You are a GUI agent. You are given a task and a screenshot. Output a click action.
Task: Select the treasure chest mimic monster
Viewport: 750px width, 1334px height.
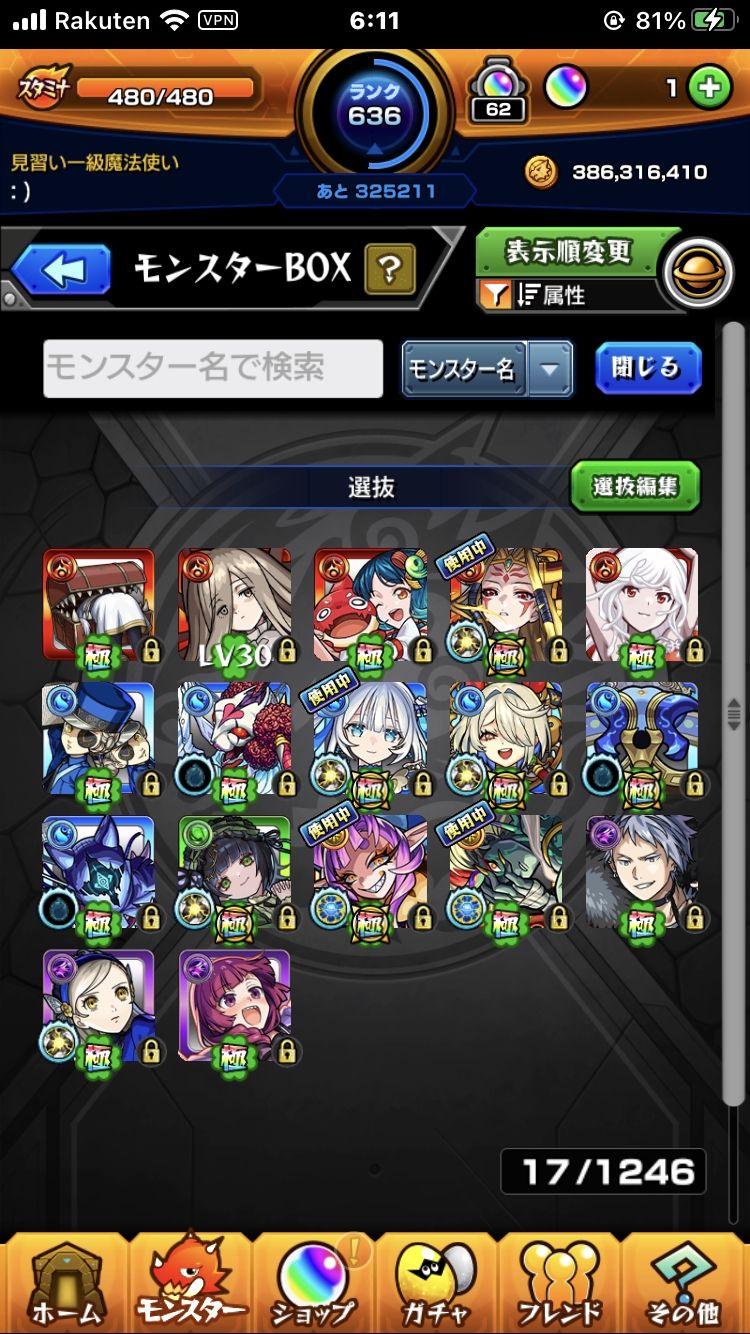pyautogui.click(x=98, y=605)
